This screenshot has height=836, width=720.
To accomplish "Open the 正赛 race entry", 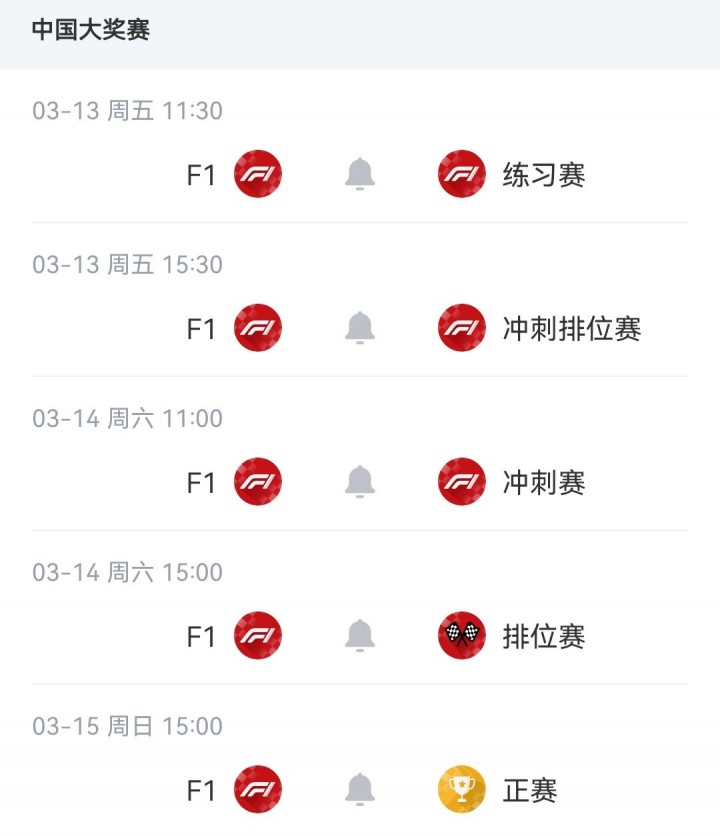I will [x=530, y=791].
